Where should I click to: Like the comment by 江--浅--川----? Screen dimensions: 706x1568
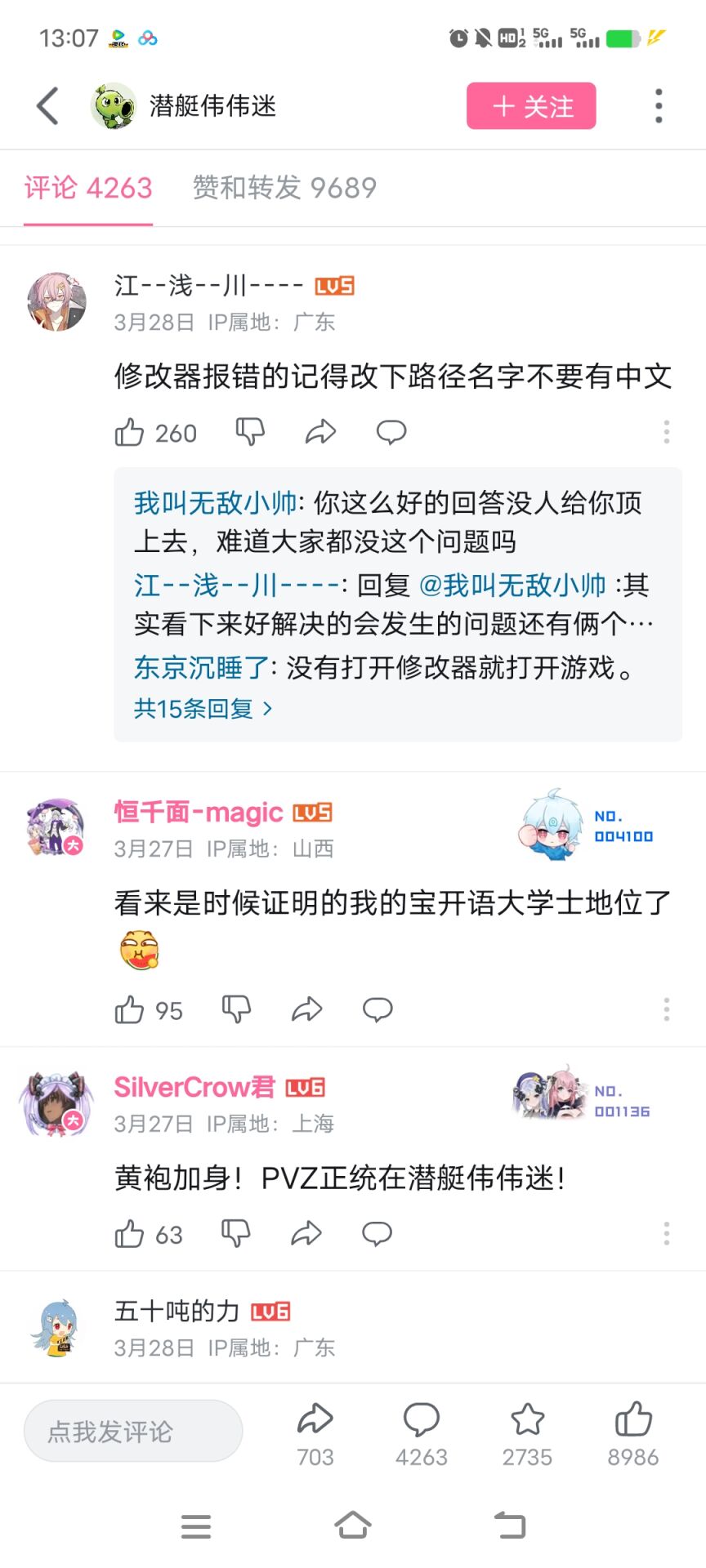(130, 432)
